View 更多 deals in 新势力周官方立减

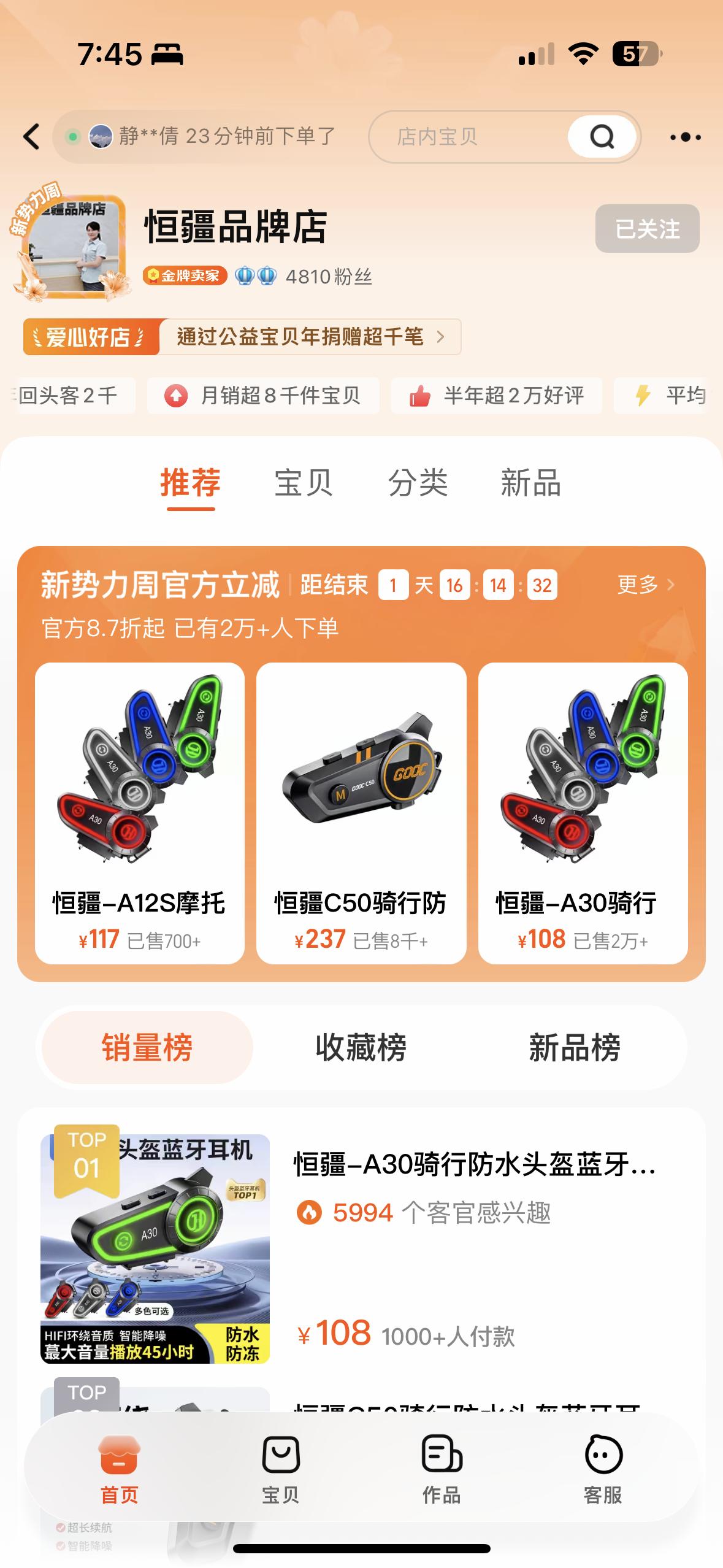pyautogui.click(x=645, y=585)
